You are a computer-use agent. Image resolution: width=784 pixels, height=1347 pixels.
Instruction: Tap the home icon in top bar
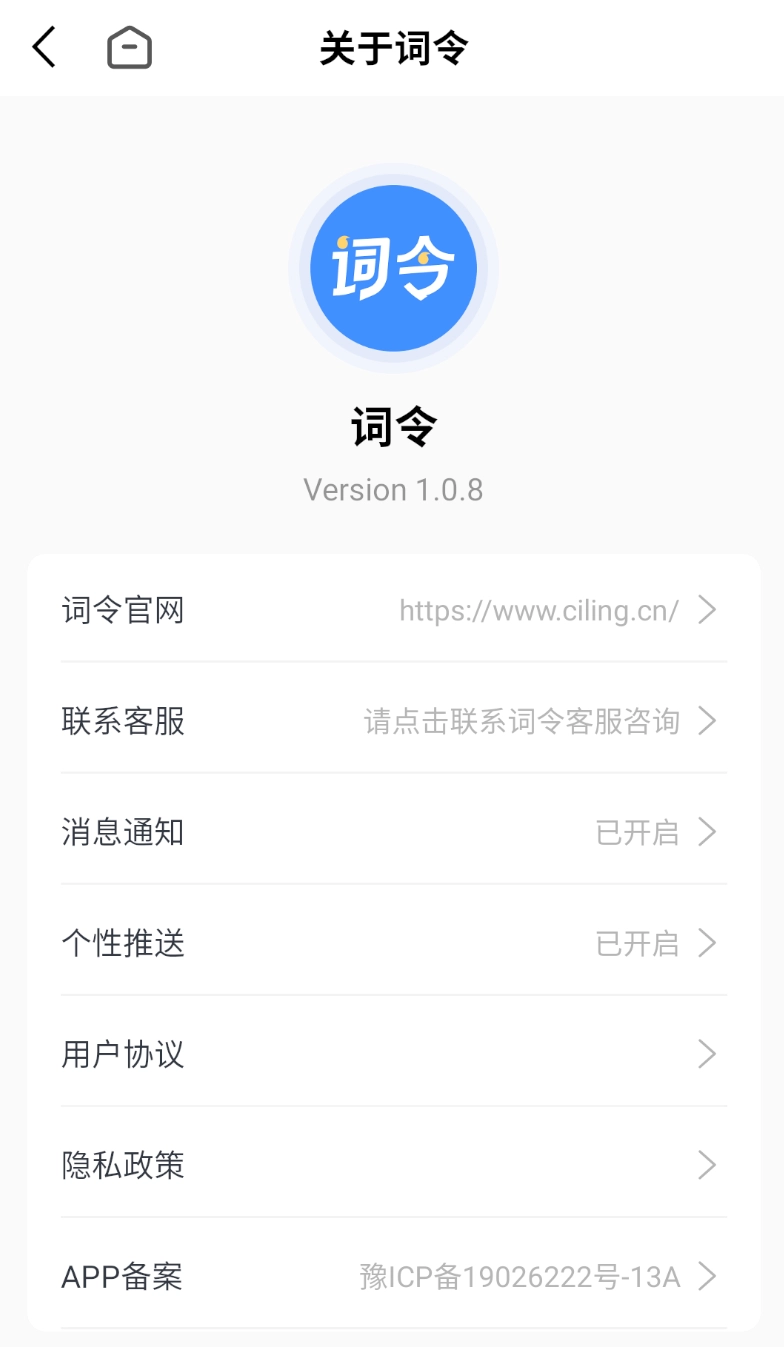(x=129, y=46)
